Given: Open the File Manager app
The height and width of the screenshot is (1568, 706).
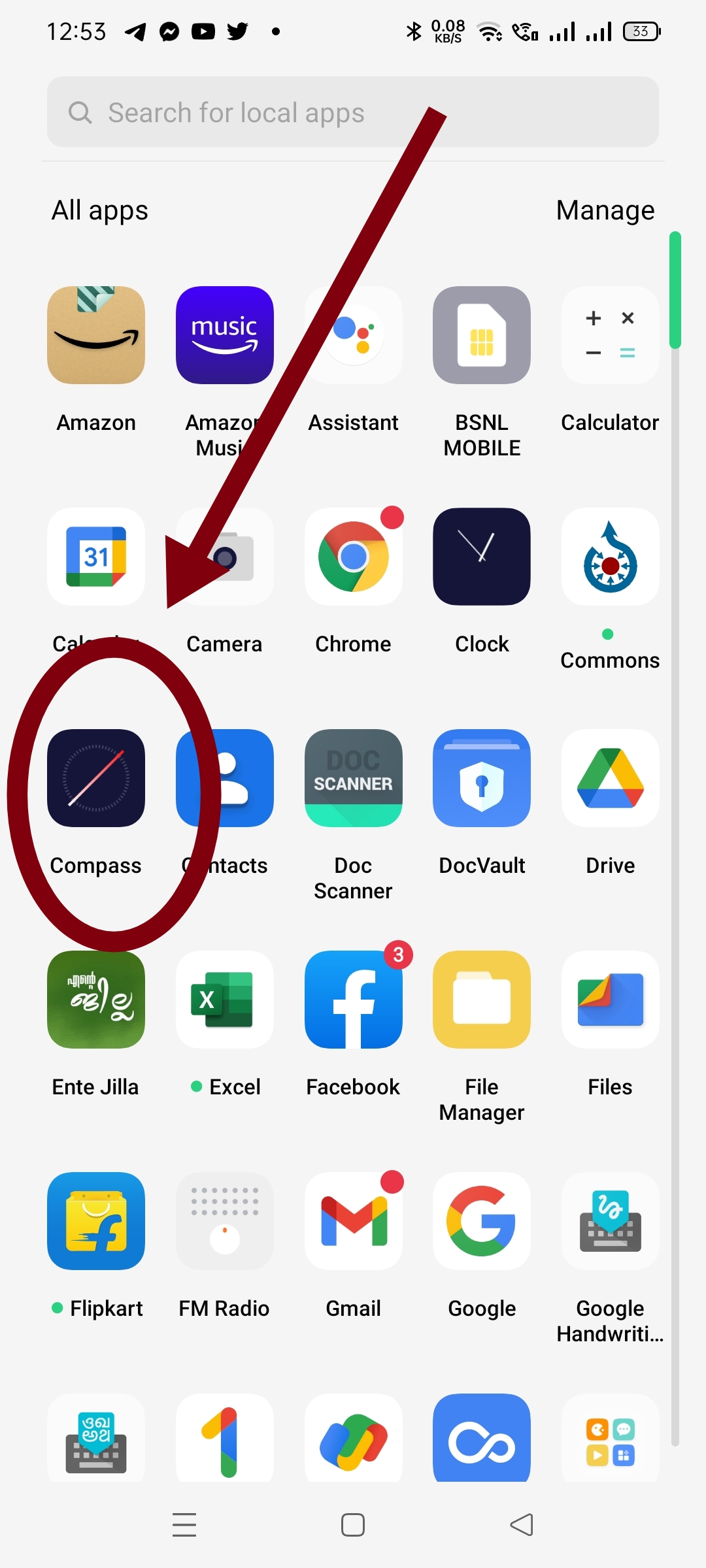Looking at the screenshot, I should [482, 1000].
